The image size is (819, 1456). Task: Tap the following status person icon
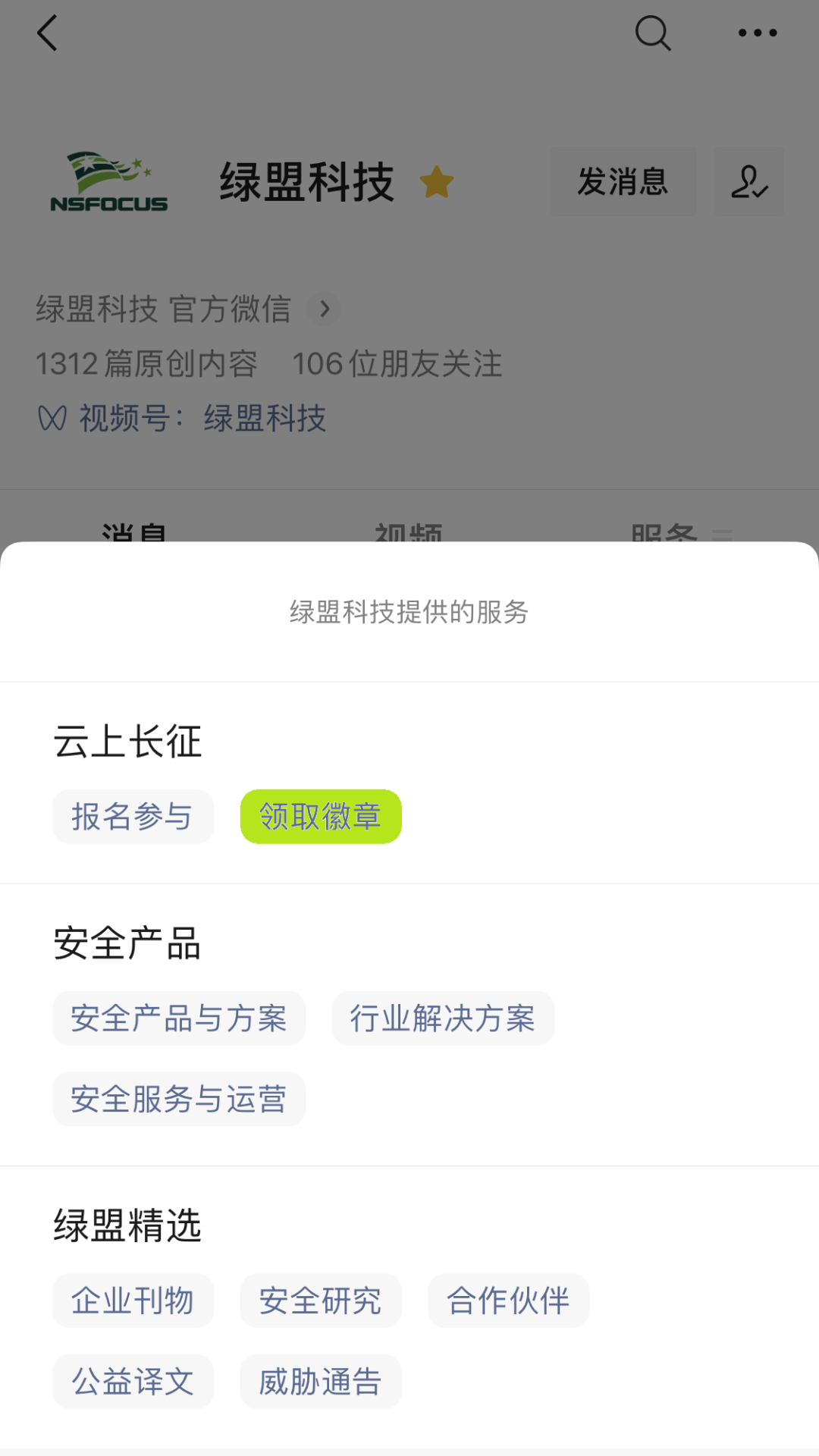click(x=748, y=182)
